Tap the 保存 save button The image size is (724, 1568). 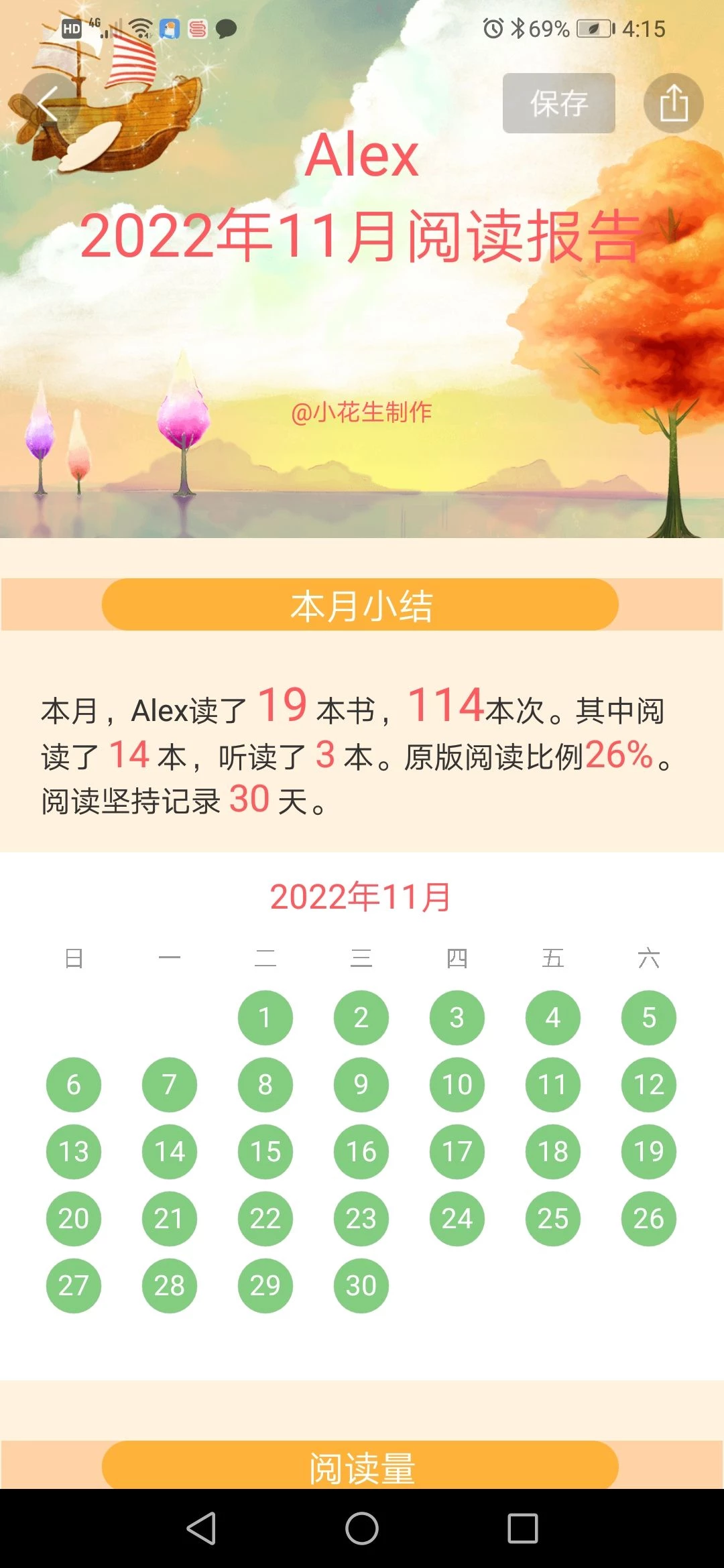click(558, 103)
